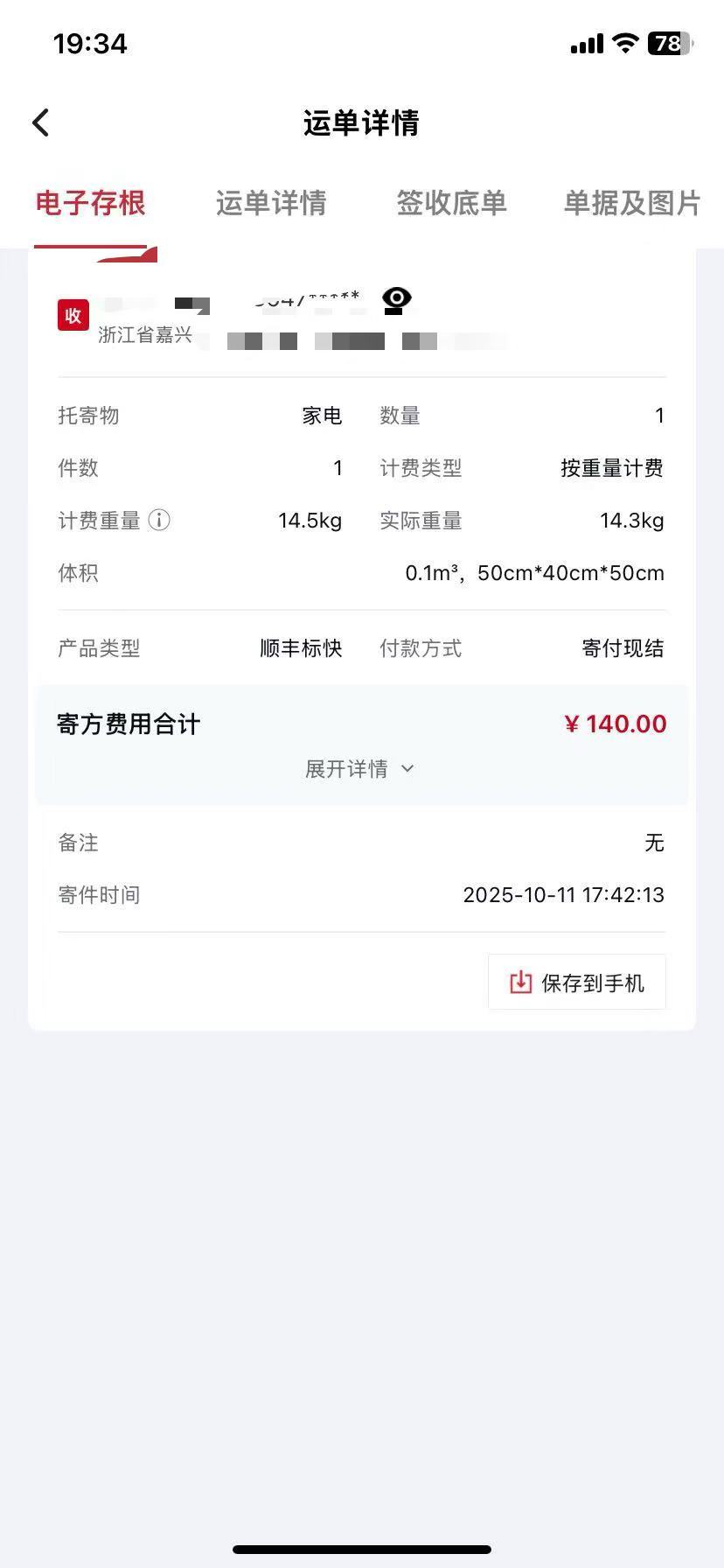Tap the info icon beside 计费重量
This screenshot has width=724, height=1568.
click(x=159, y=521)
